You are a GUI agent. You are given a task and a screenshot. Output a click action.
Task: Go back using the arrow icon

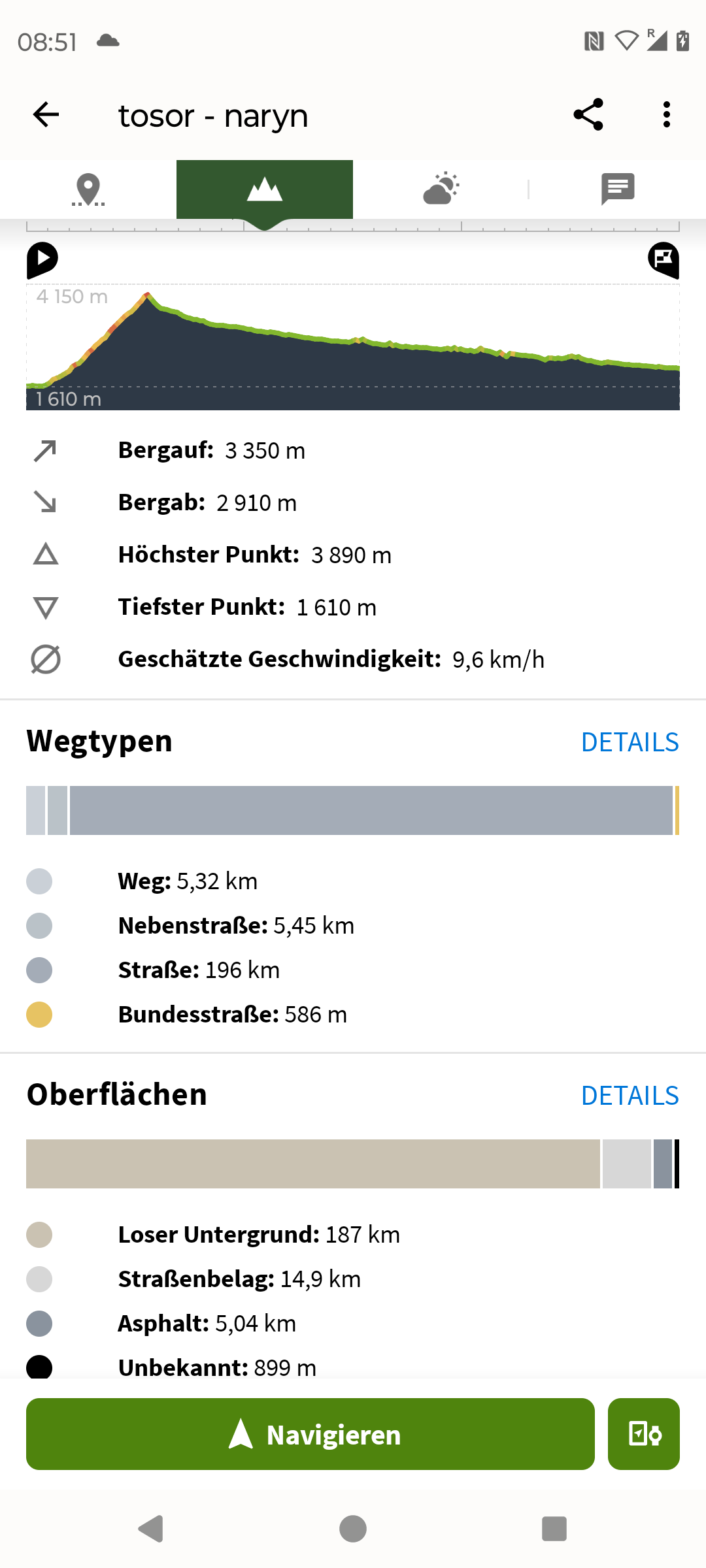(46, 115)
